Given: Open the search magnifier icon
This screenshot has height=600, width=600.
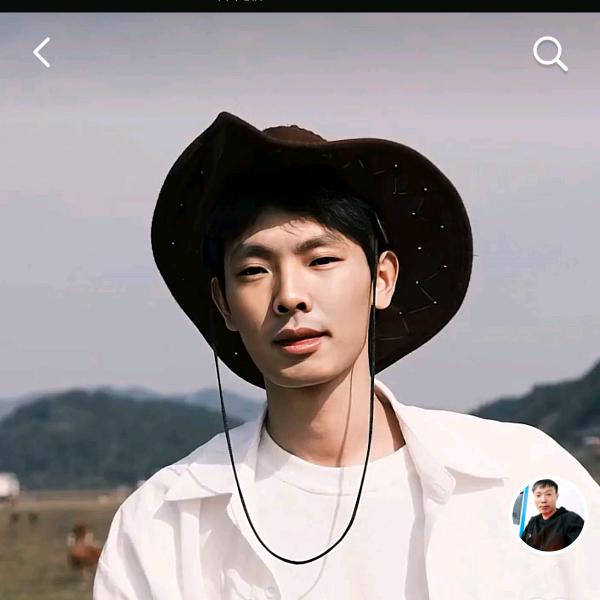Looking at the screenshot, I should tap(550, 54).
